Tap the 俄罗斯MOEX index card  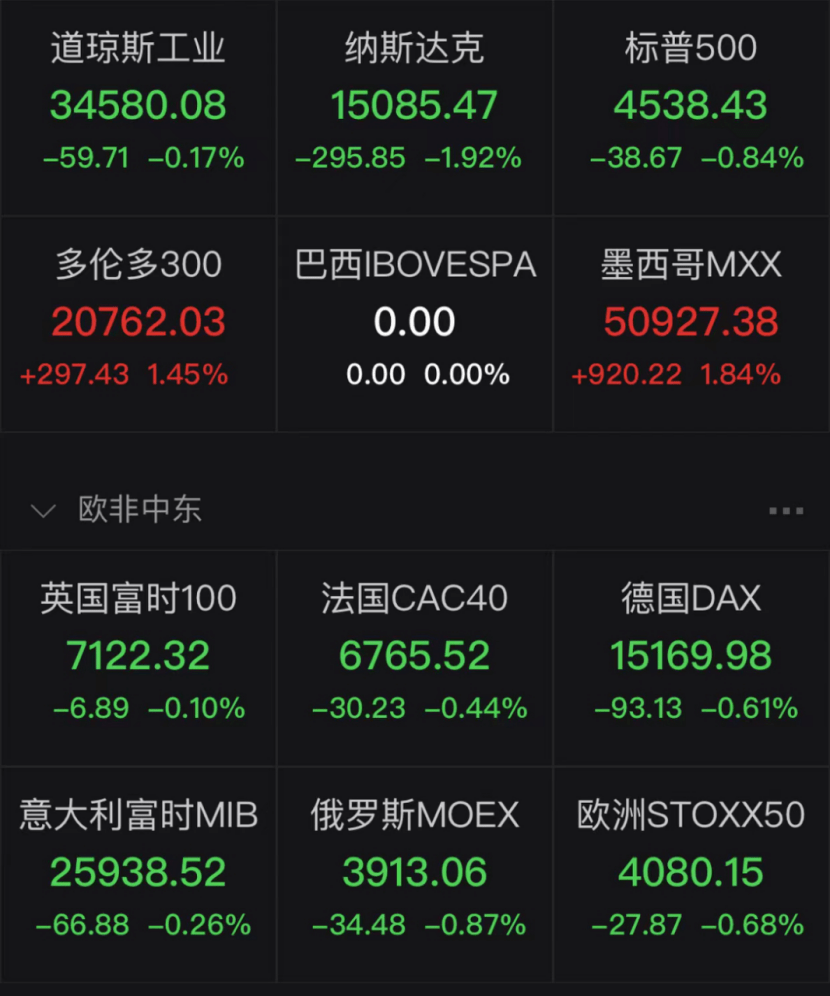[x=414, y=872]
